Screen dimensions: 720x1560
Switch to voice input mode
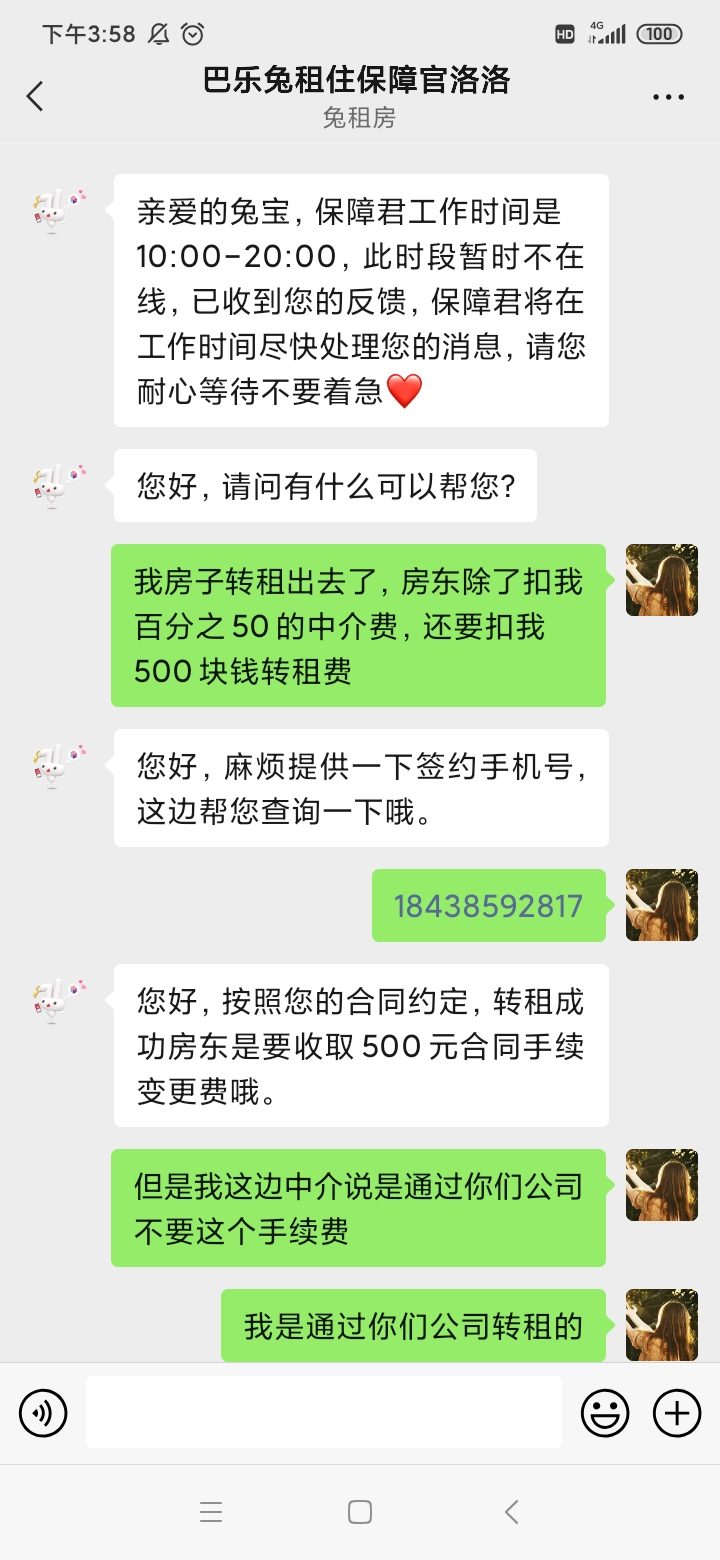(43, 1413)
